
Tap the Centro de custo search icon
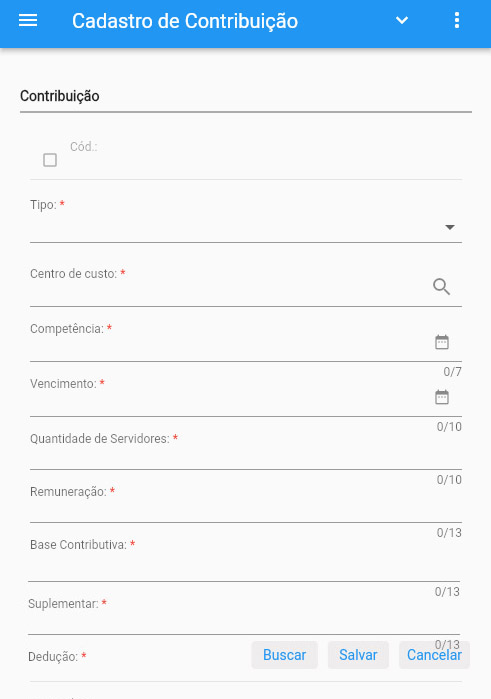[441, 286]
